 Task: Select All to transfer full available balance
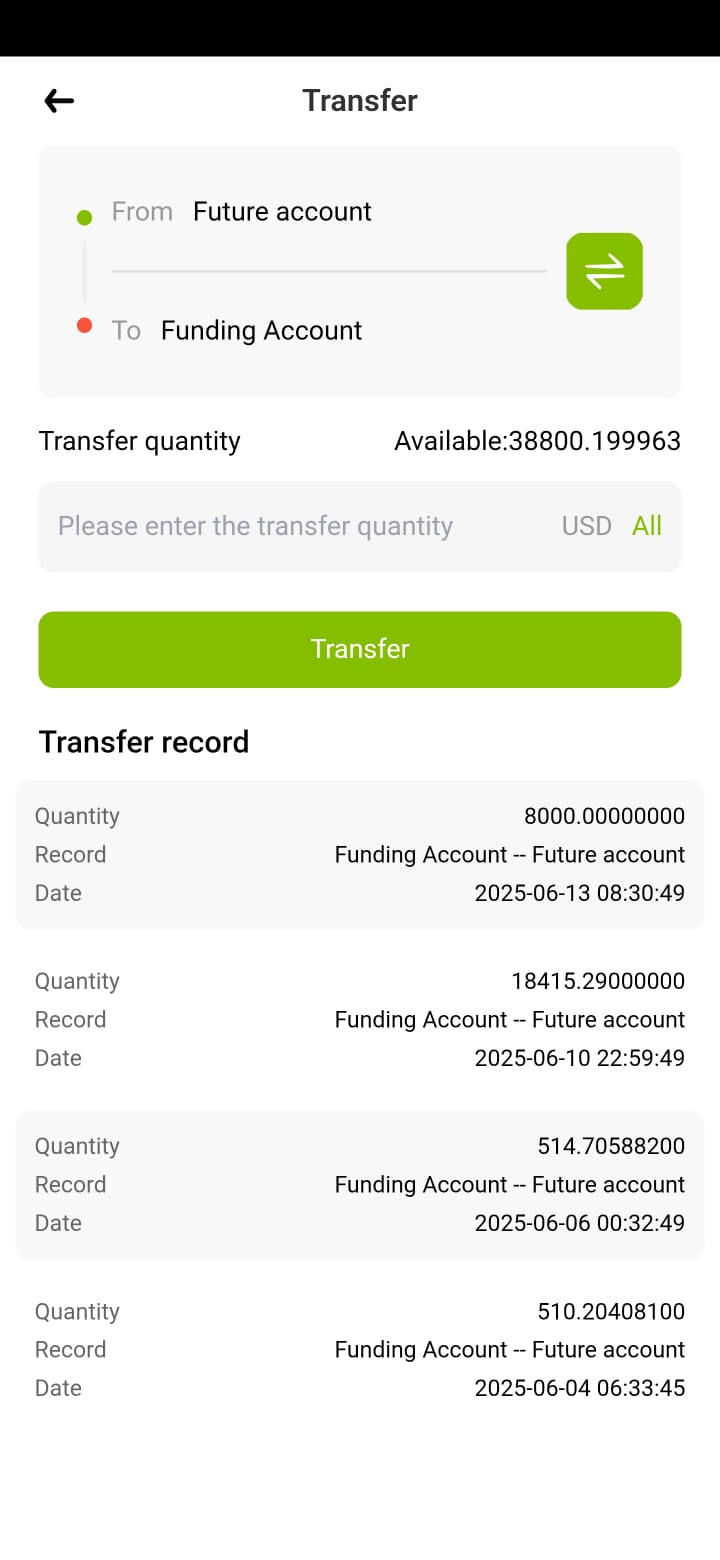pos(647,526)
